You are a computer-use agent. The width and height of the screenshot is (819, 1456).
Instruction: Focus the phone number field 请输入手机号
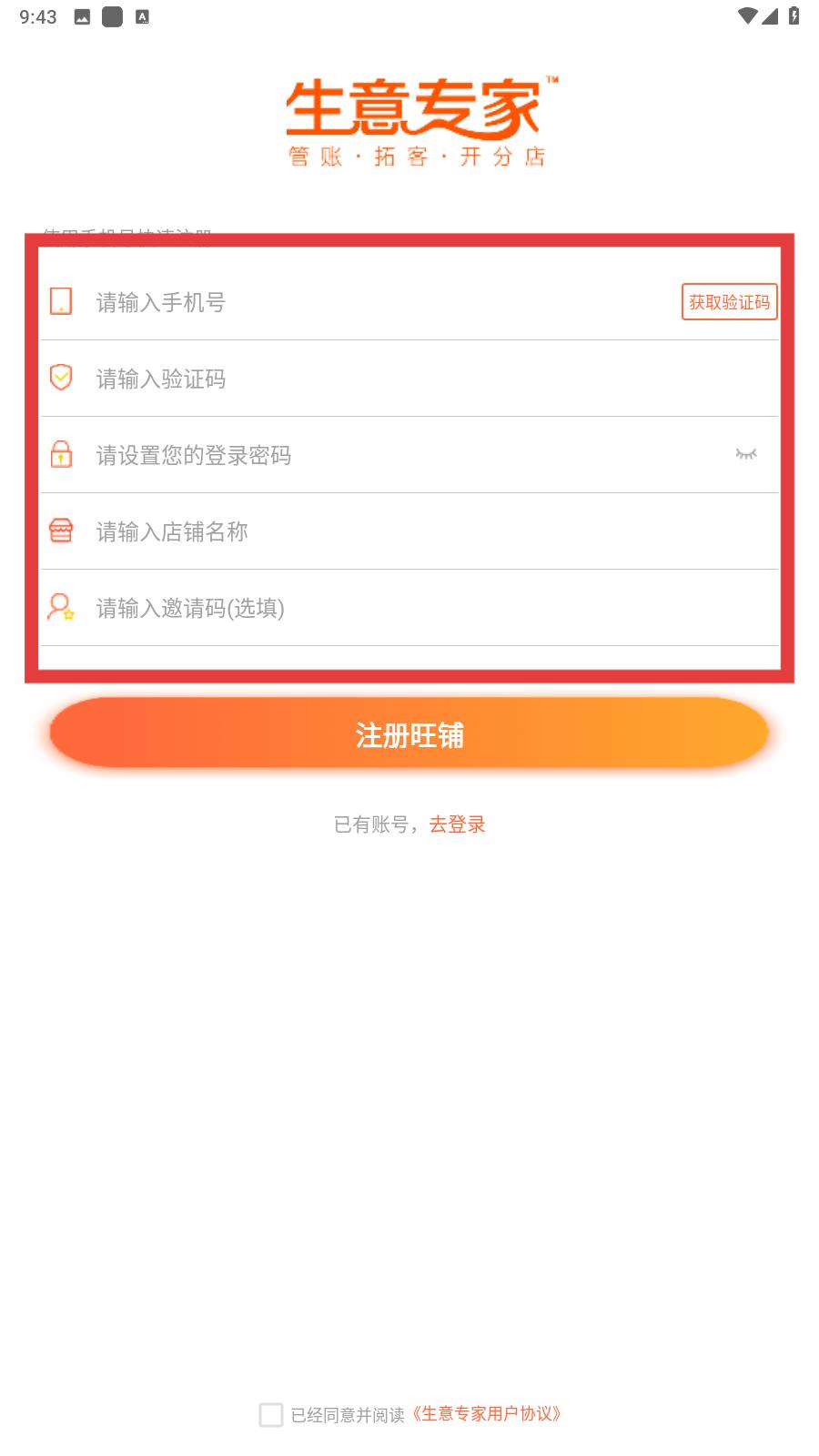(382, 302)
